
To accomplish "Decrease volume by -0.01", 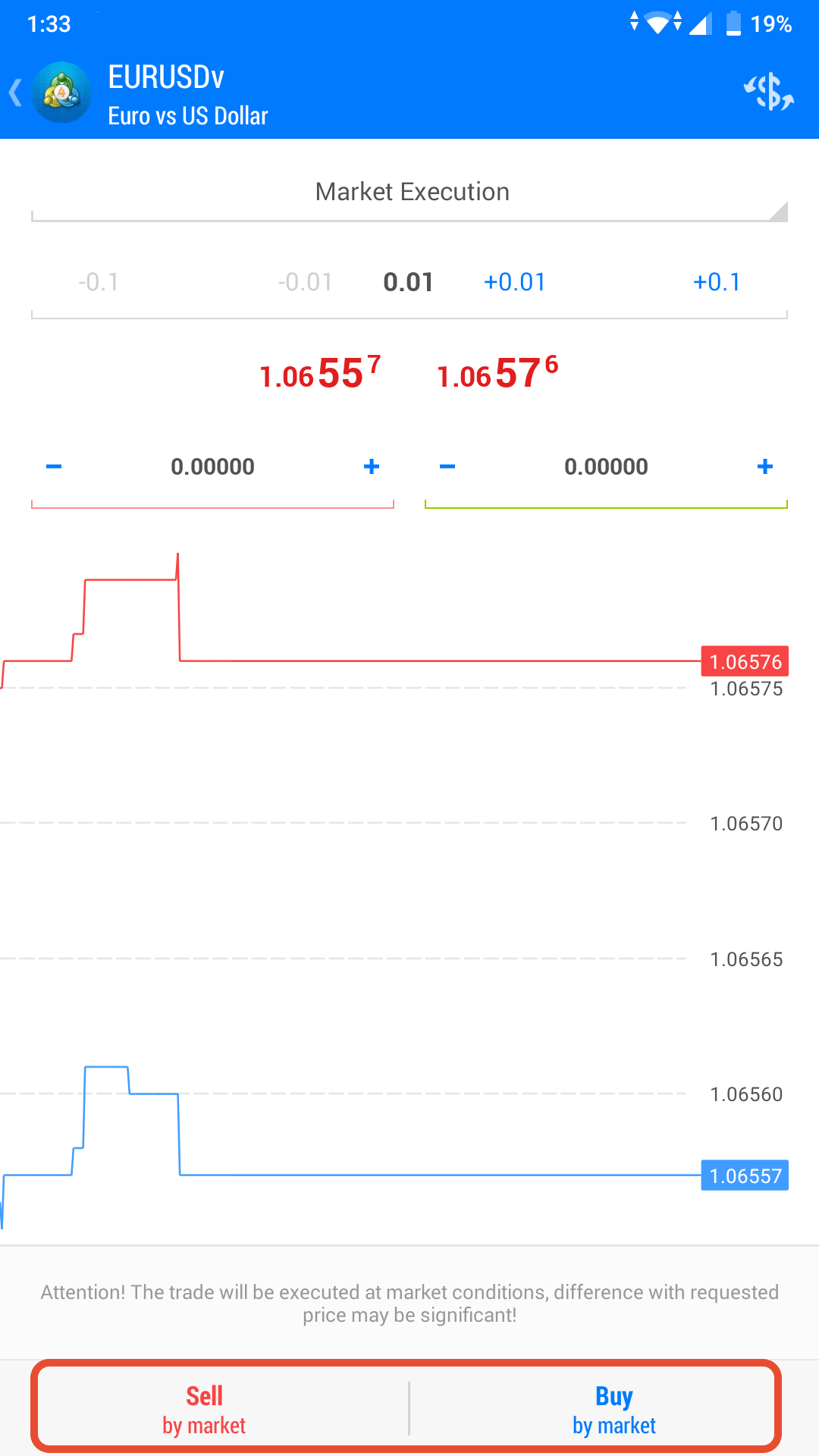I will (305, 282).
